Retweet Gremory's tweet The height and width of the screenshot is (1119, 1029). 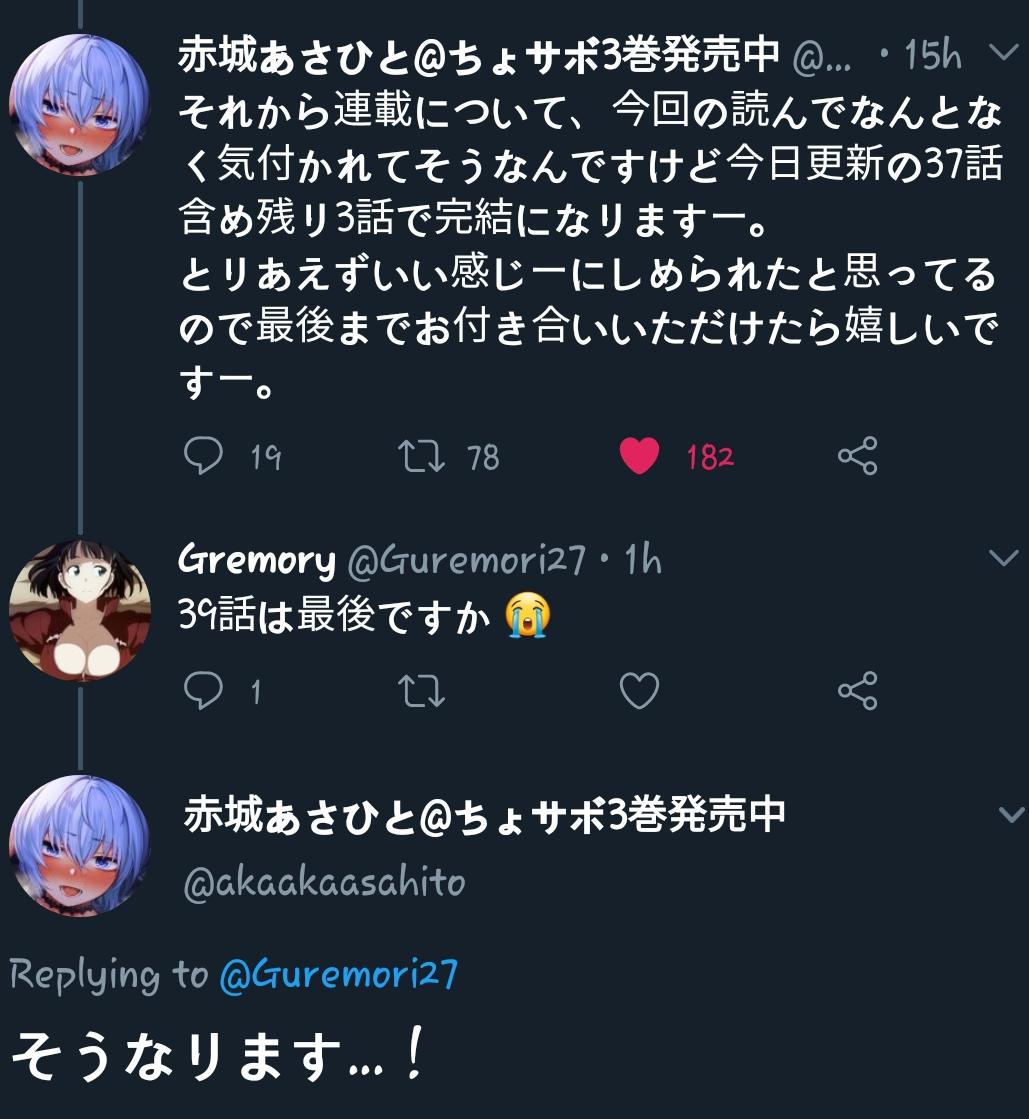(421, 691)
